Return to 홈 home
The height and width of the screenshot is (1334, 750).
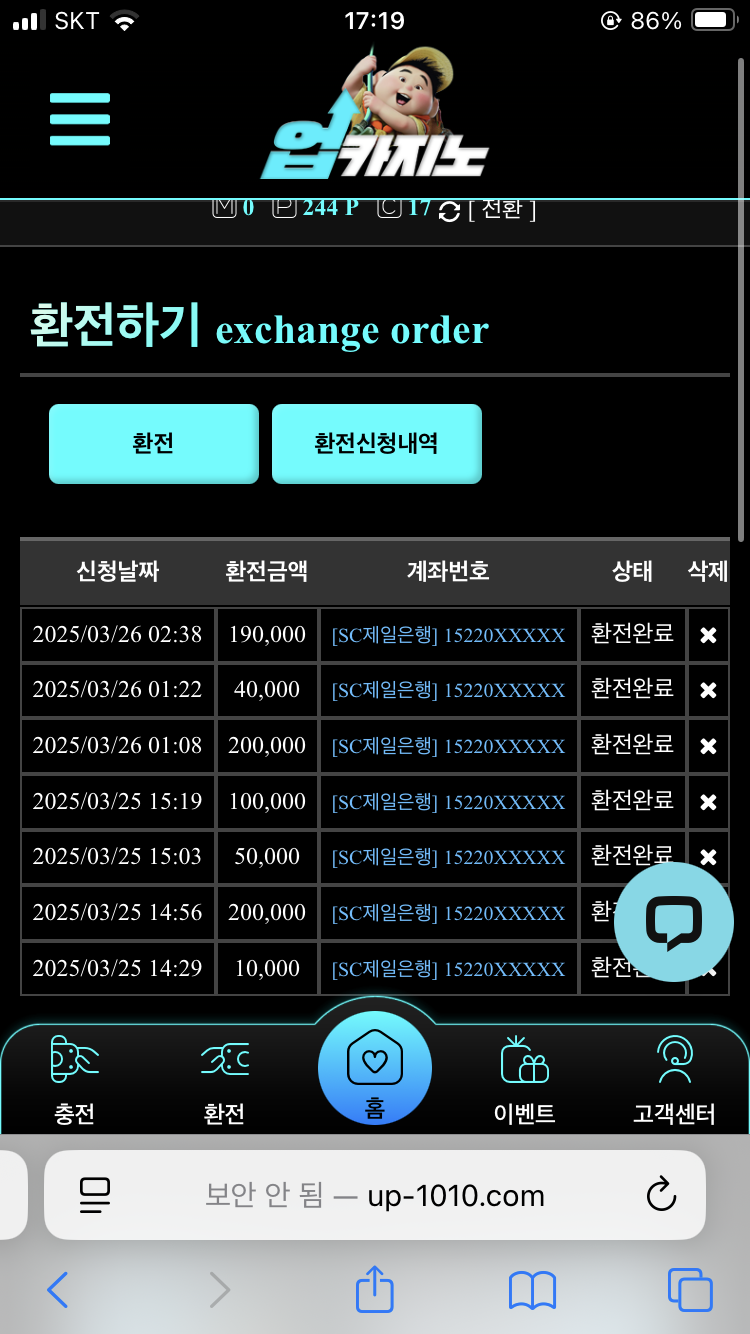(375, 1070)
